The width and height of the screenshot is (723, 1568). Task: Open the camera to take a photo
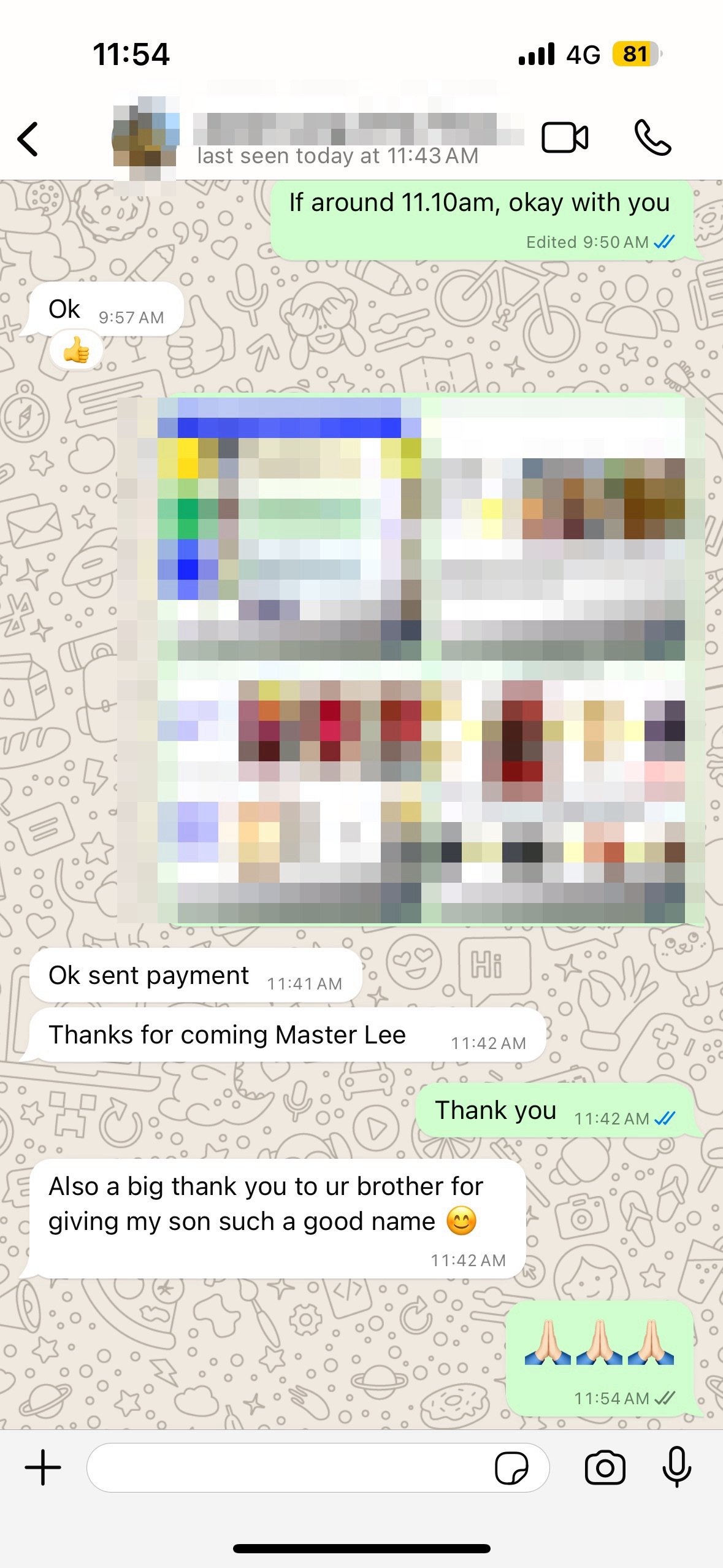tap(605, 1467)
